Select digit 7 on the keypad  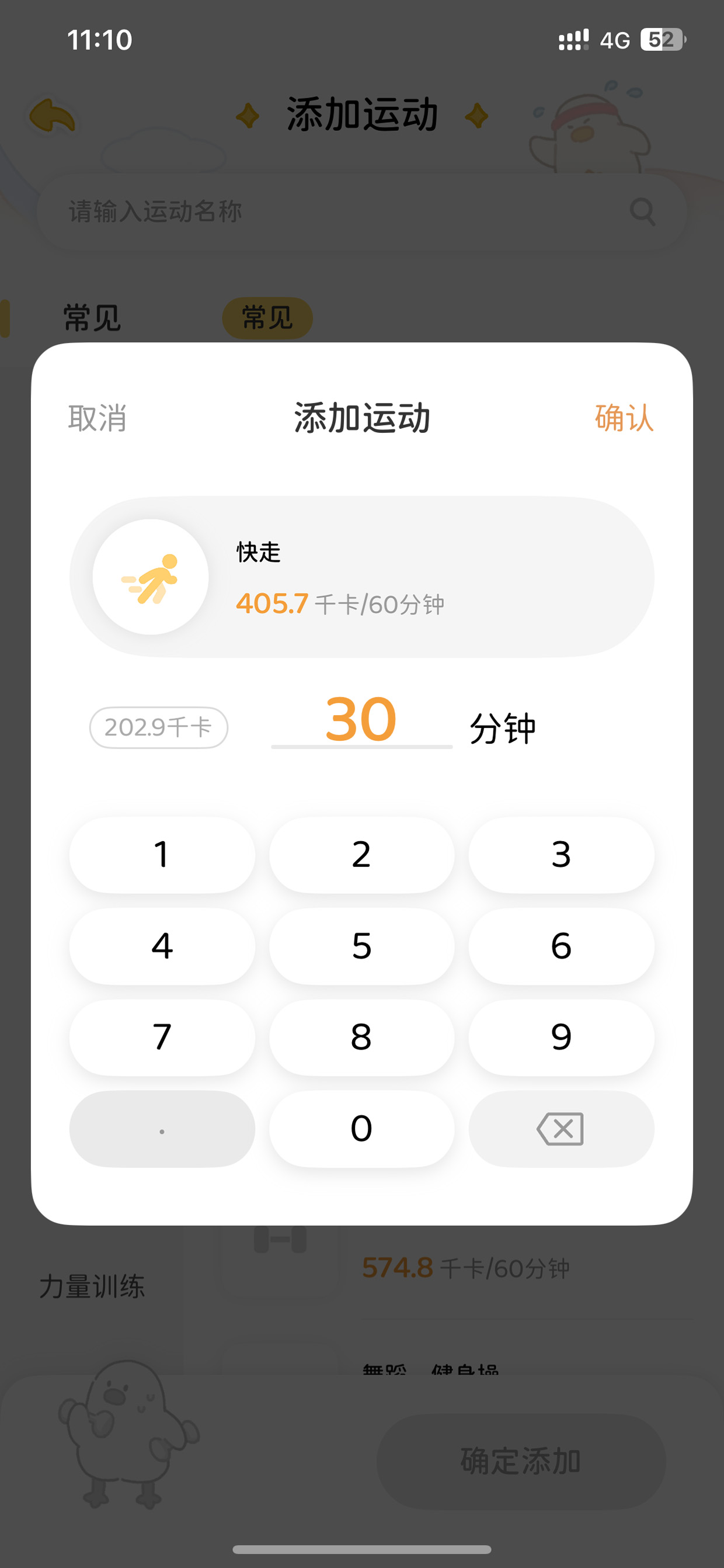(x=162, y=1037)
